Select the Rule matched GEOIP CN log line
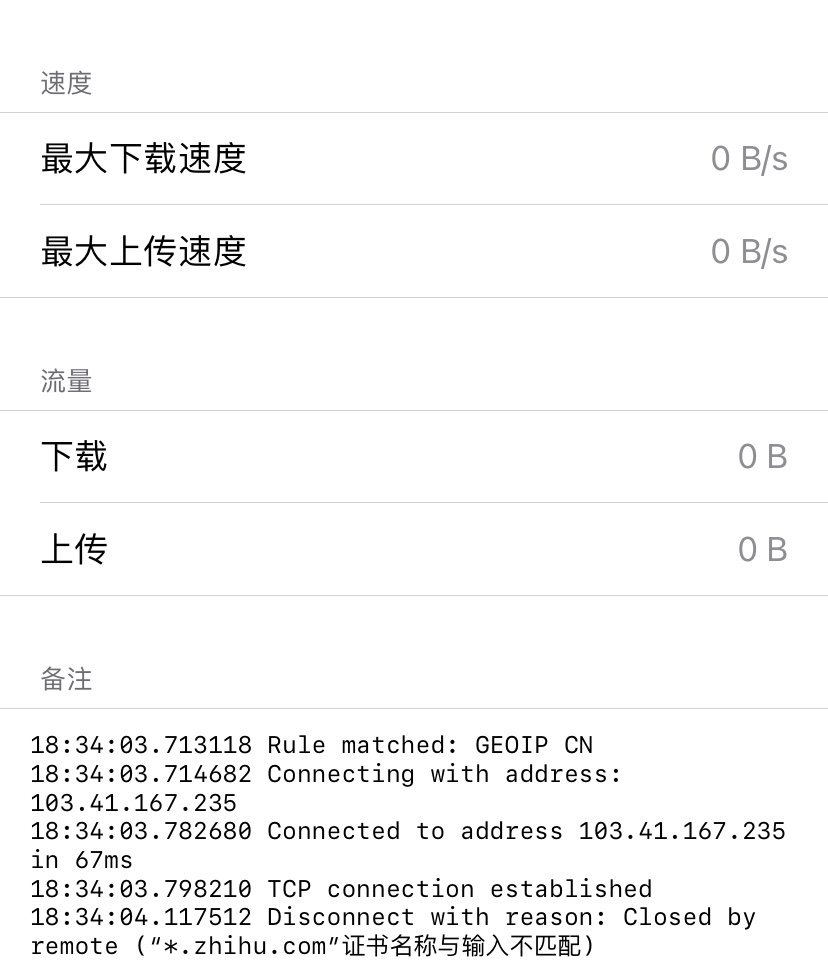 tap(312, 744)
